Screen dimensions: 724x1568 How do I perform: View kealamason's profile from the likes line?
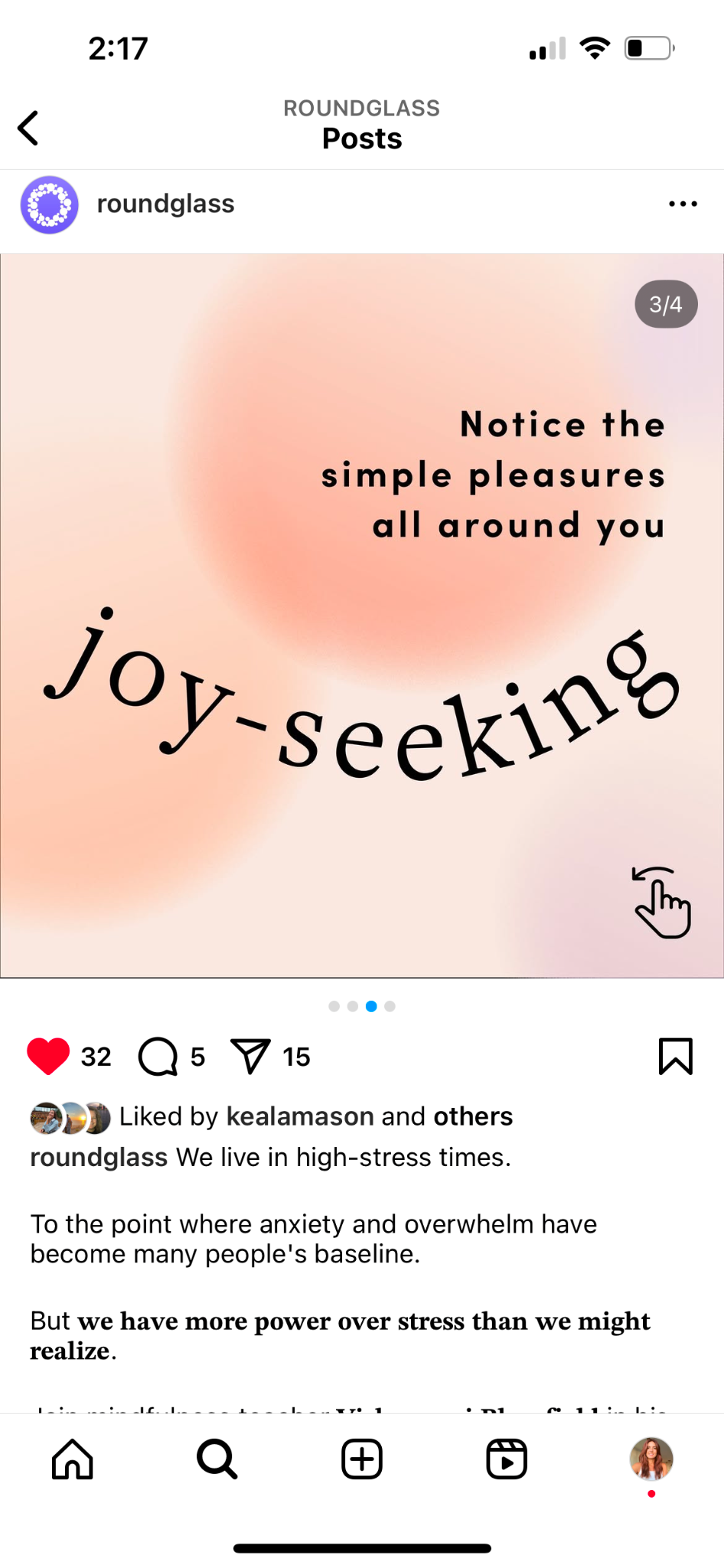click(x=300, y=1116)
